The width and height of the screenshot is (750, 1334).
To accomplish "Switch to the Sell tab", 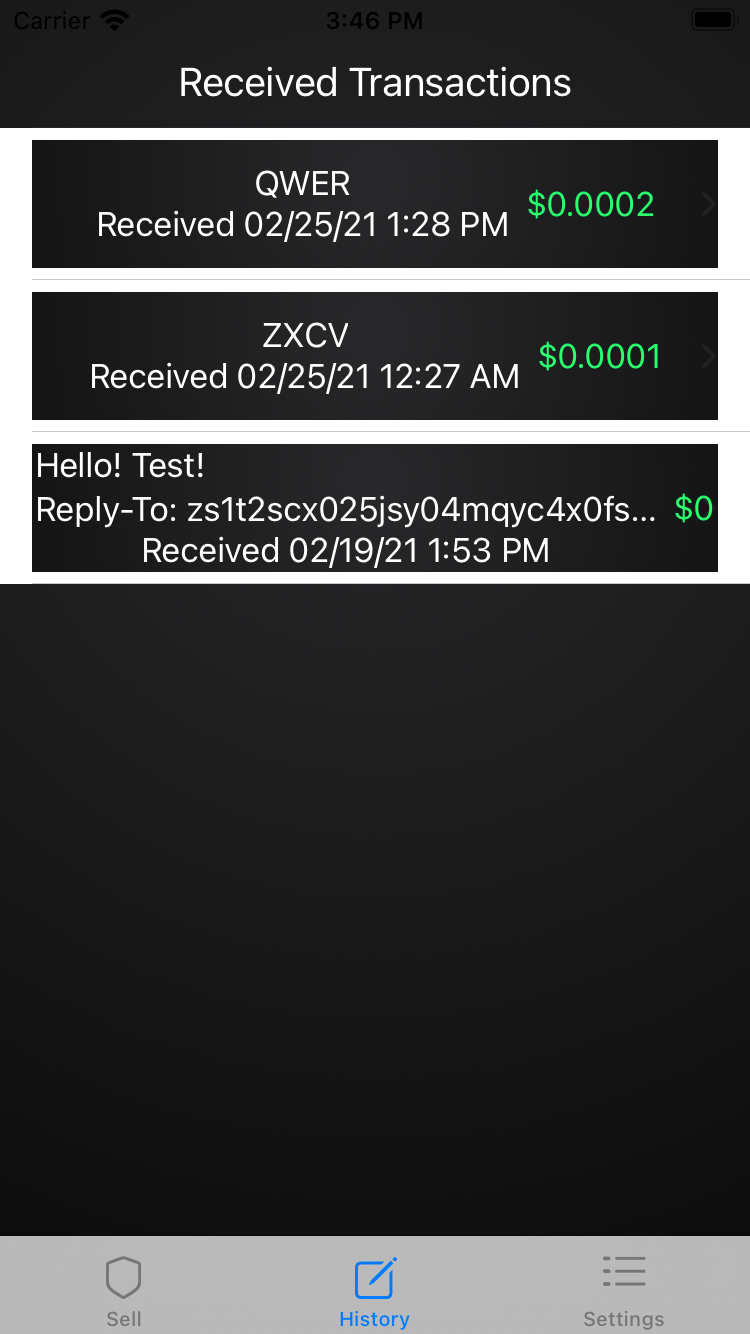I will [124, 1291].
